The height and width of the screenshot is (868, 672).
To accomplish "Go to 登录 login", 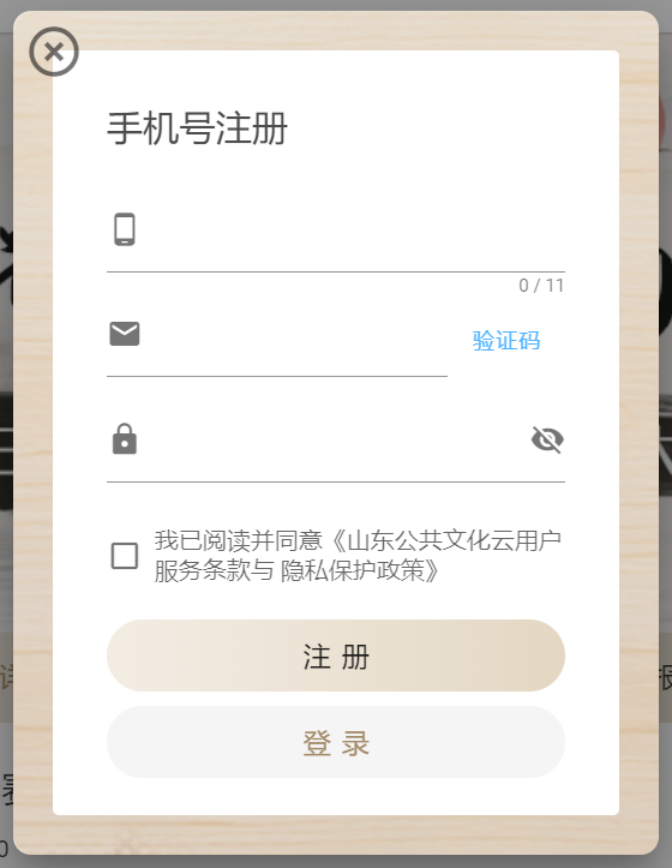I will (336, 742).
